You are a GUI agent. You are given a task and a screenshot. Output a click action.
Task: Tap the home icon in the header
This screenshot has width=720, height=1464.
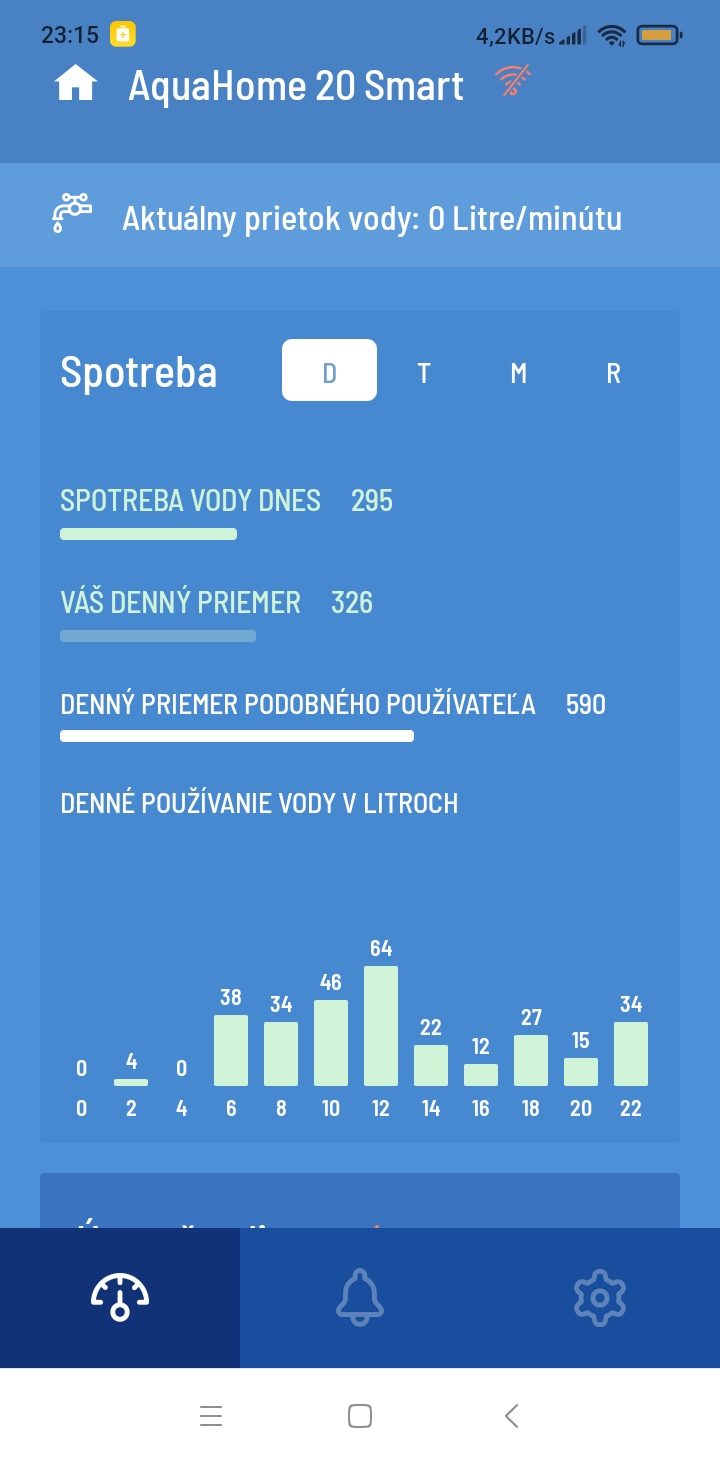point(76,85)
